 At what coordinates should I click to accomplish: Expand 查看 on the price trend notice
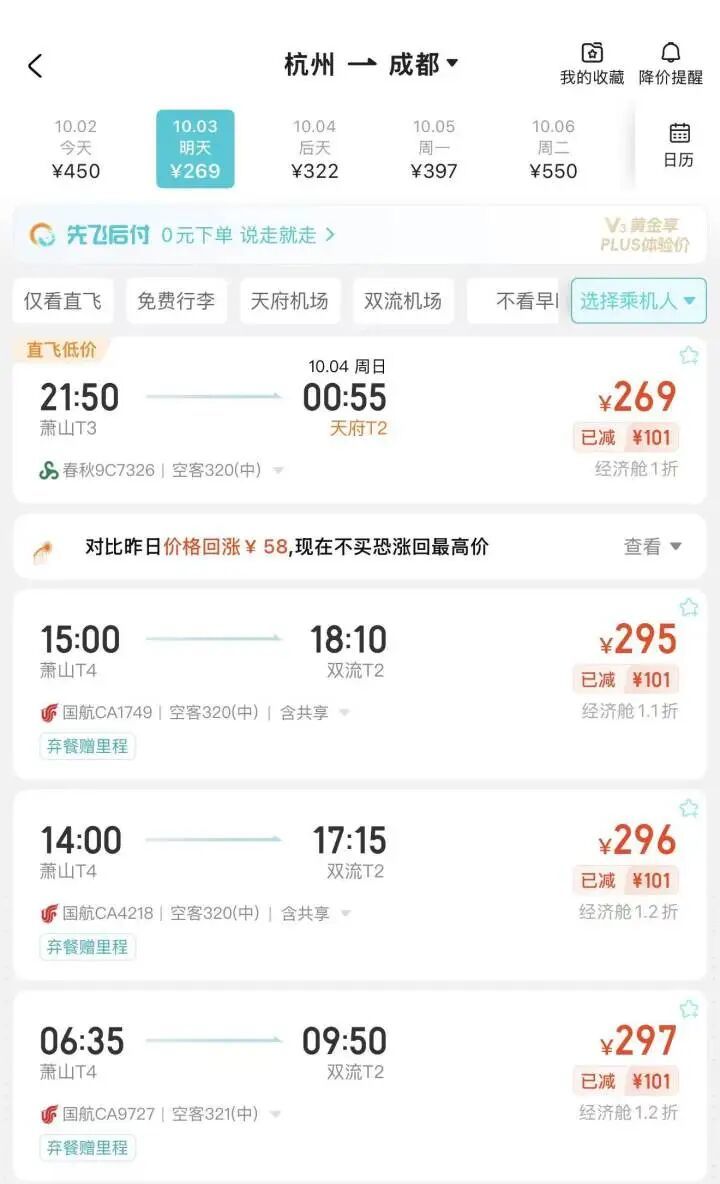point(652,546)
